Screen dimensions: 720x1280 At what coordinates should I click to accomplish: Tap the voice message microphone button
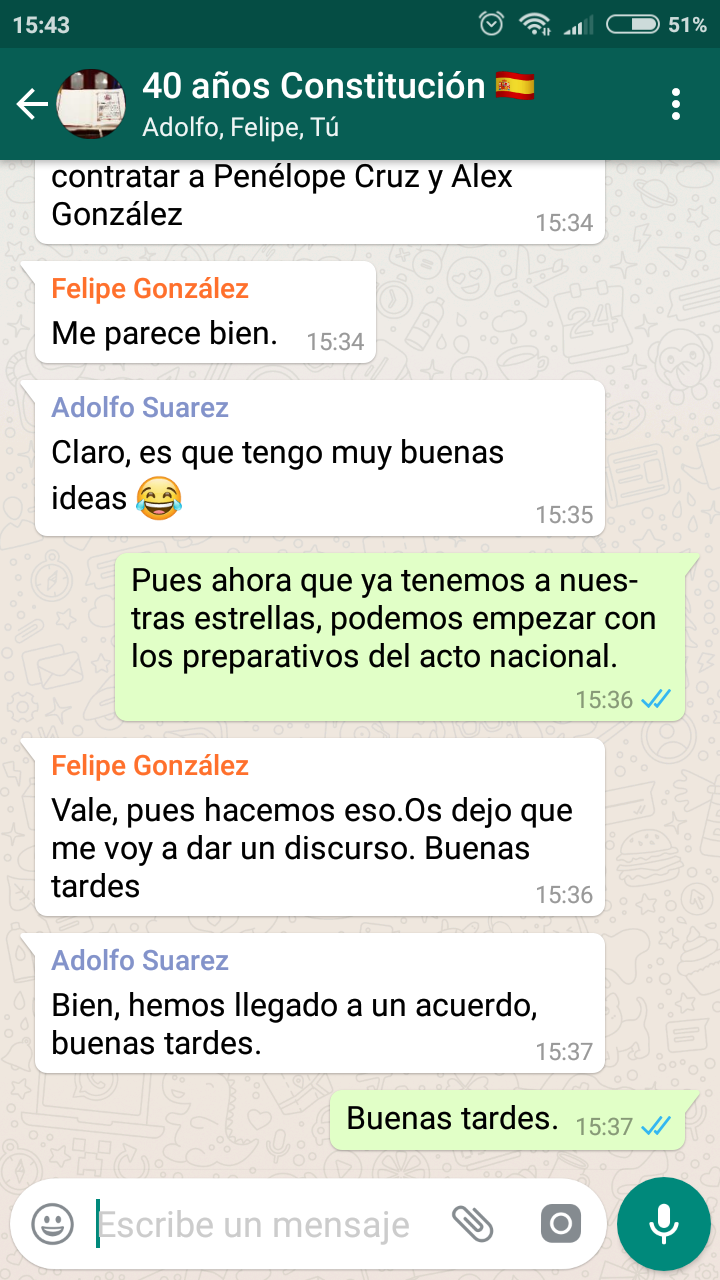coord(663,1223)
